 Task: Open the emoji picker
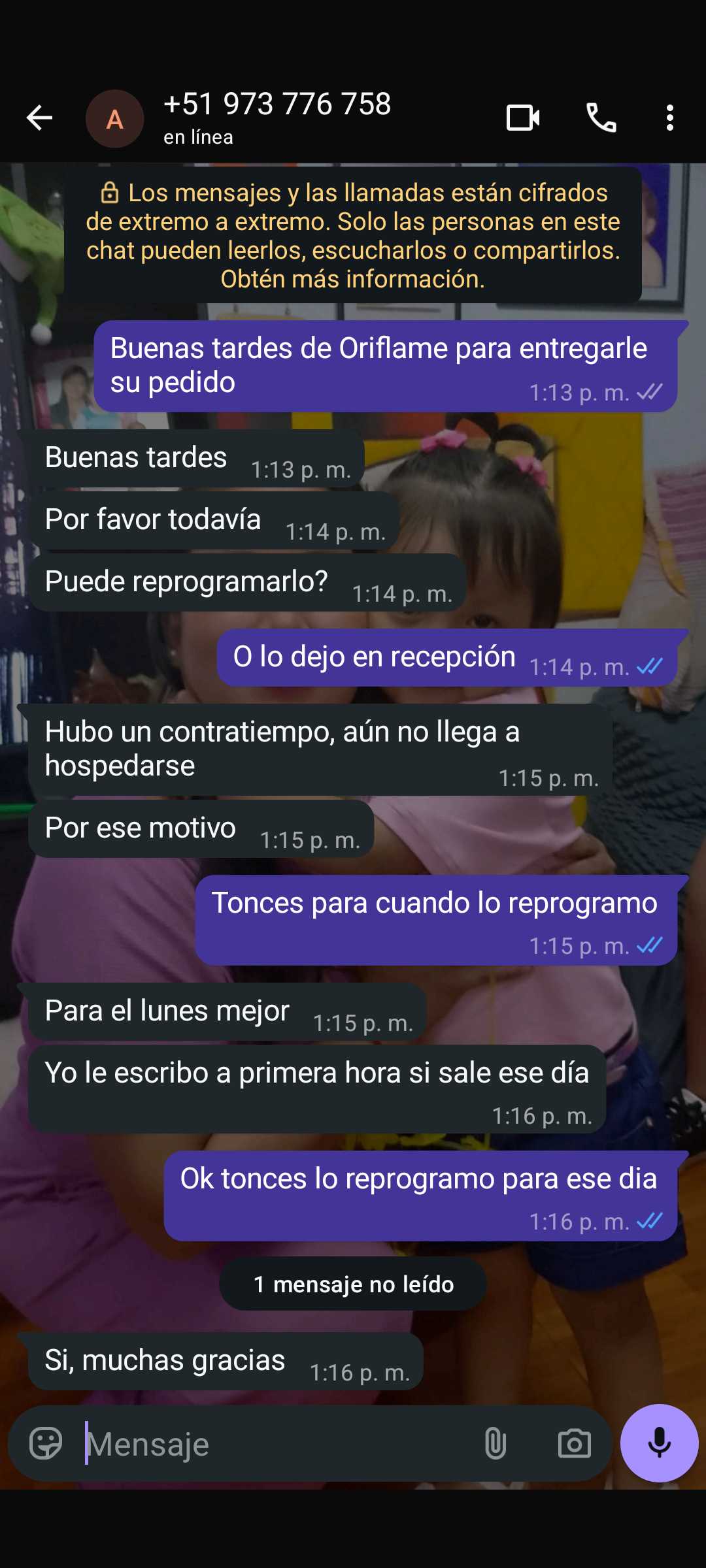[x=46, y=1443]
